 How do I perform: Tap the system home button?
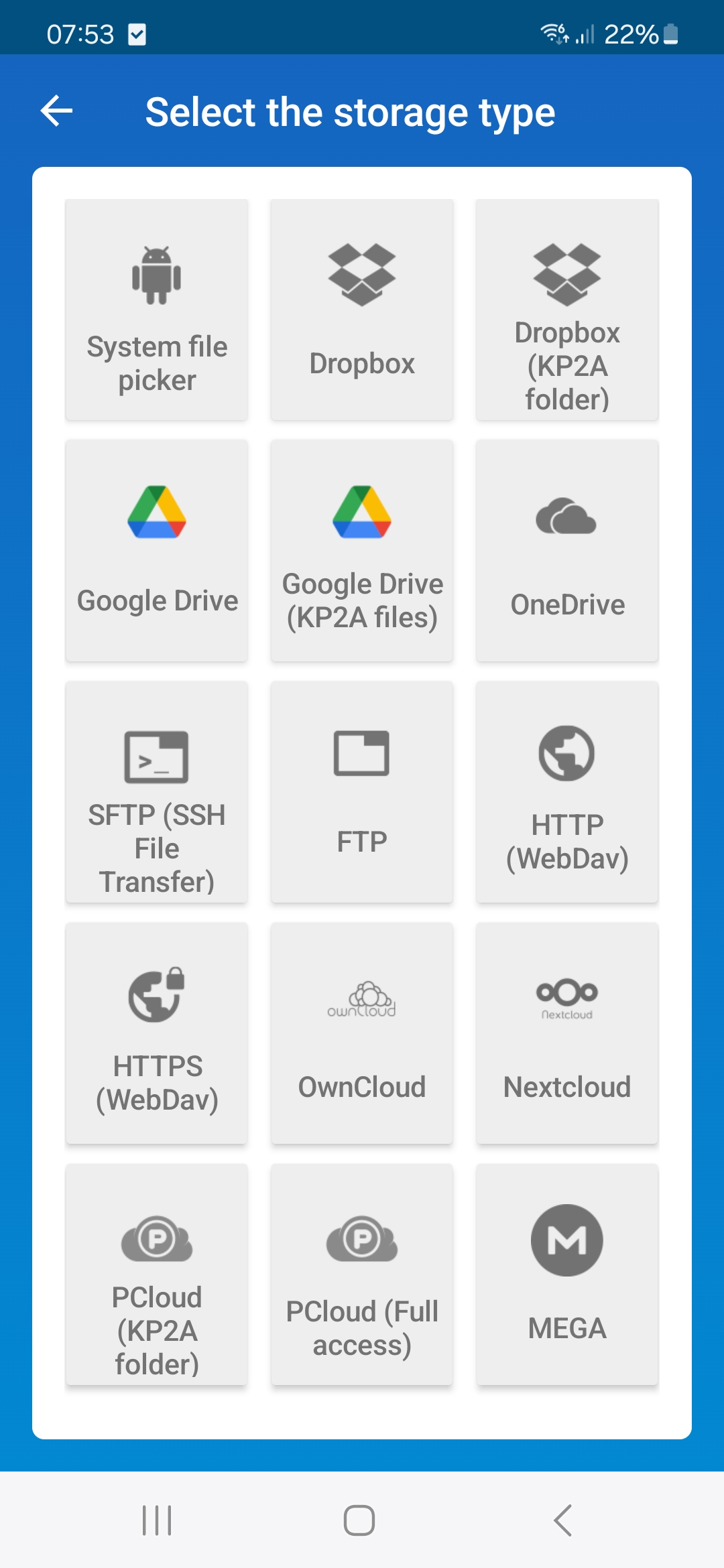359,1520
